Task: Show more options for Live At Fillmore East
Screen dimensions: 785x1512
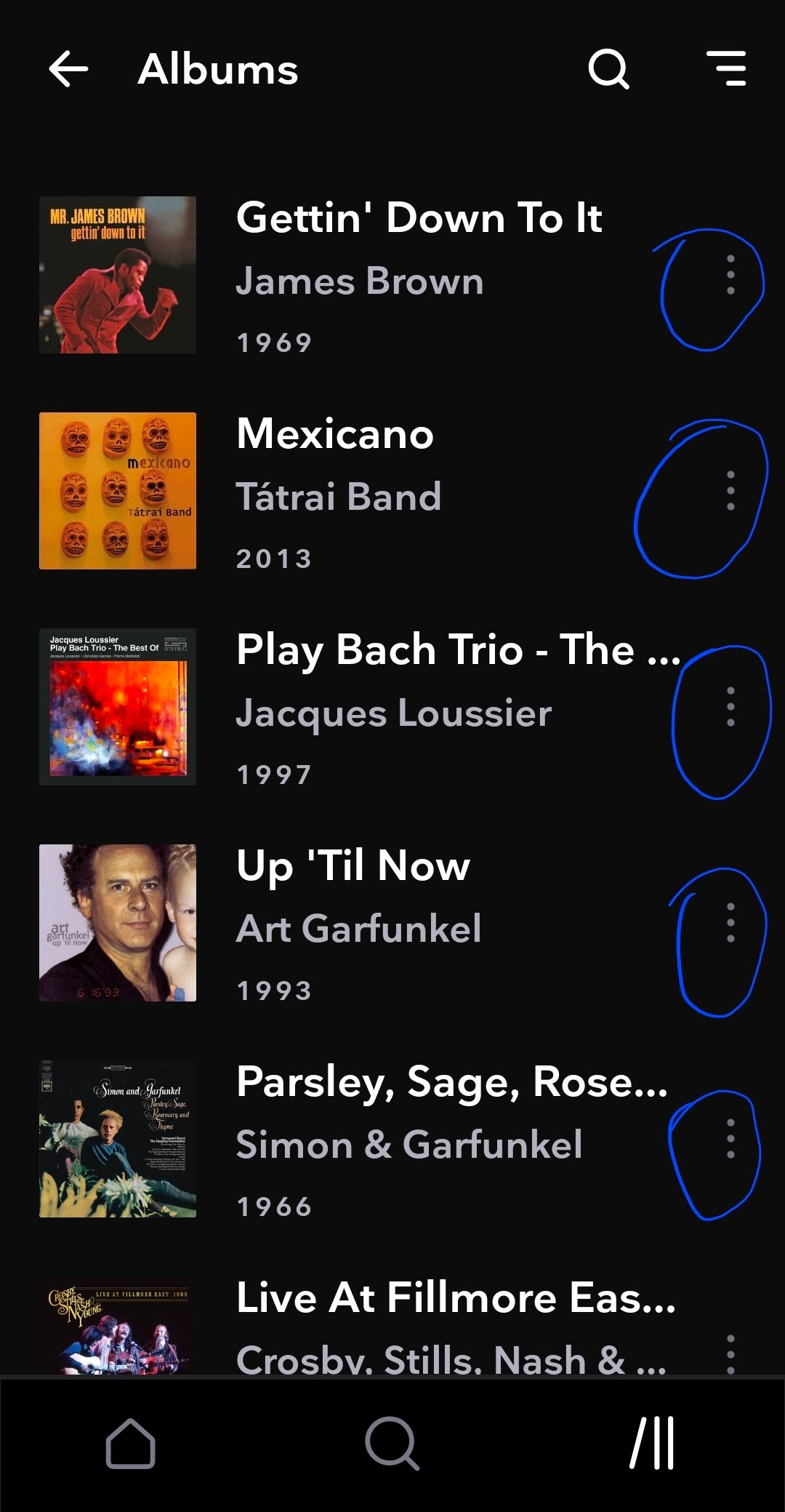Action: 730,1354
